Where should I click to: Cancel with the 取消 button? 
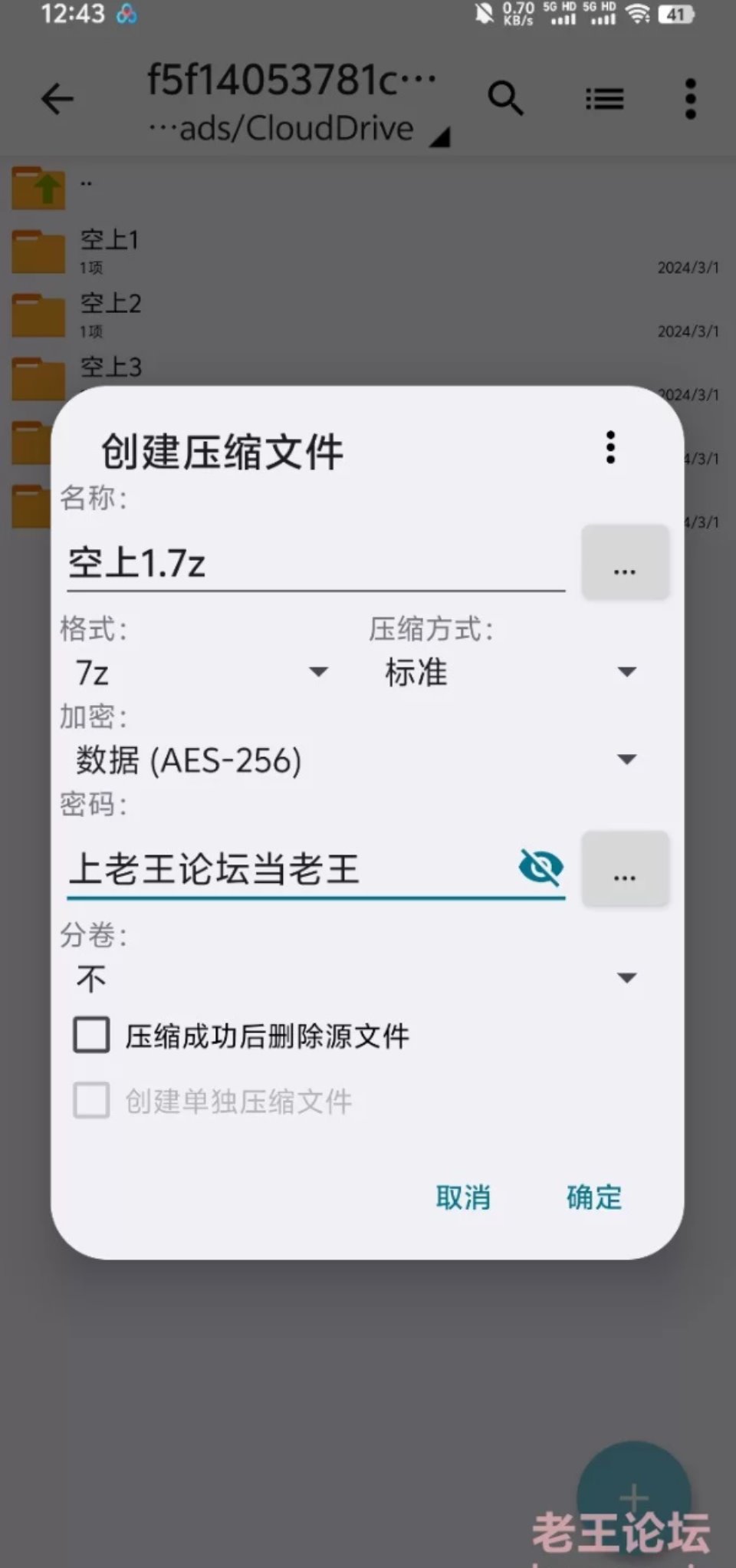click(463, 1197)
